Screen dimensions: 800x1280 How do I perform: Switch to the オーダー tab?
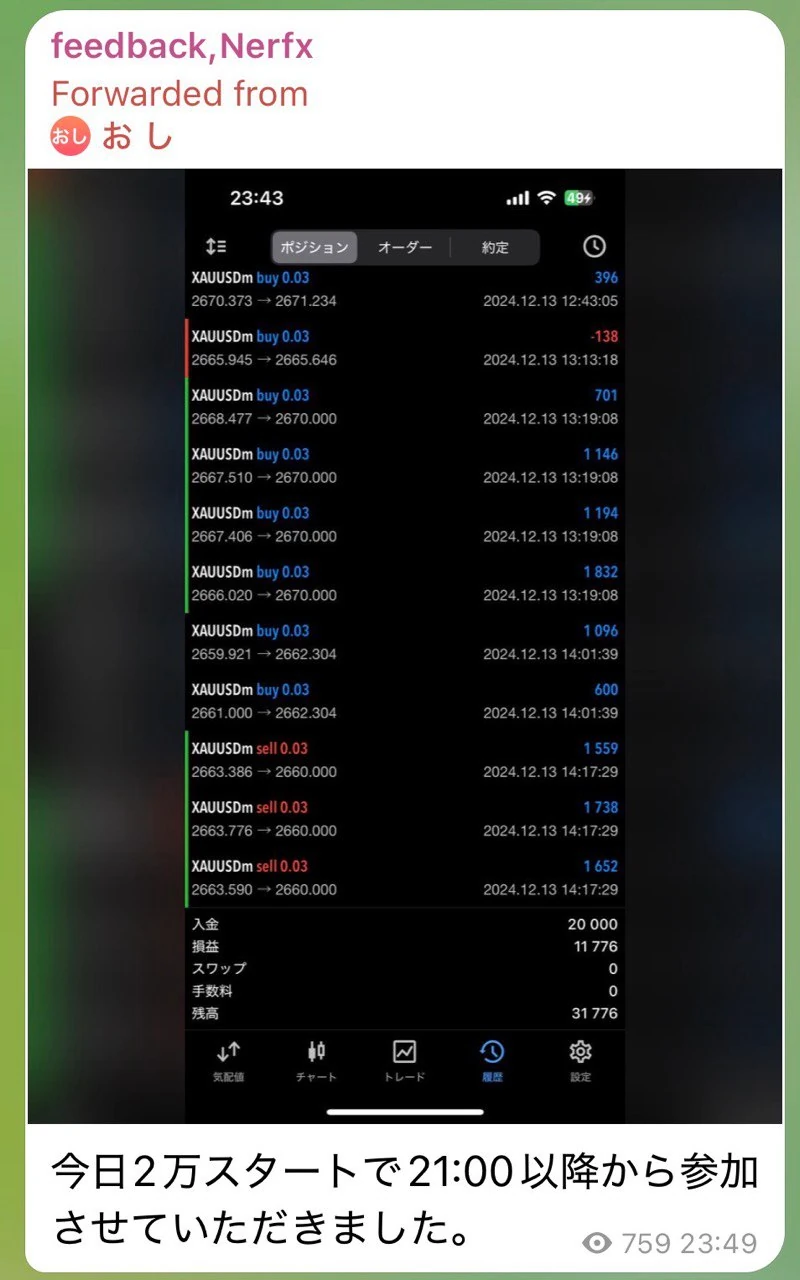405,247
